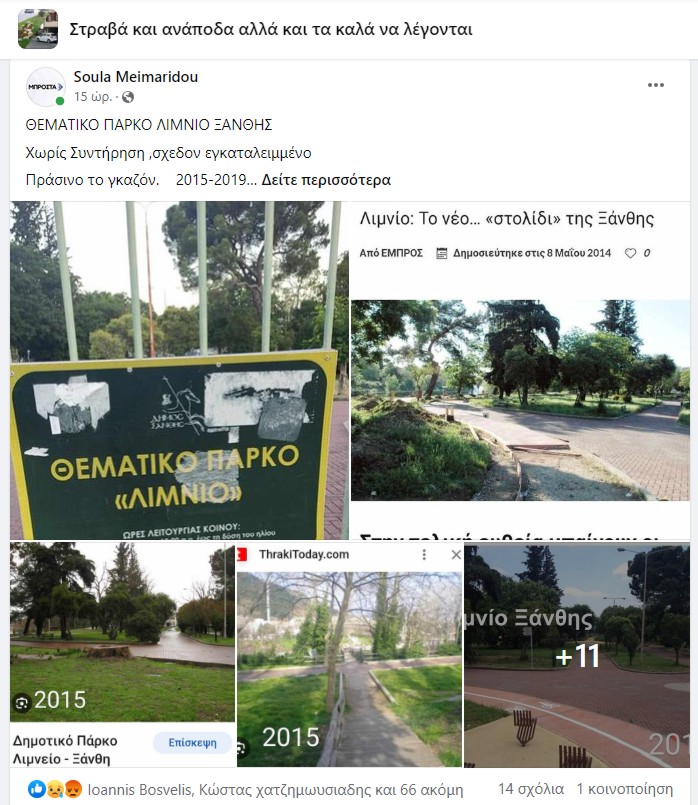Image resolution: width=698 pixels, height=805 pixels.
Task: View the remaining +11 photos
Action: [577, 656]
